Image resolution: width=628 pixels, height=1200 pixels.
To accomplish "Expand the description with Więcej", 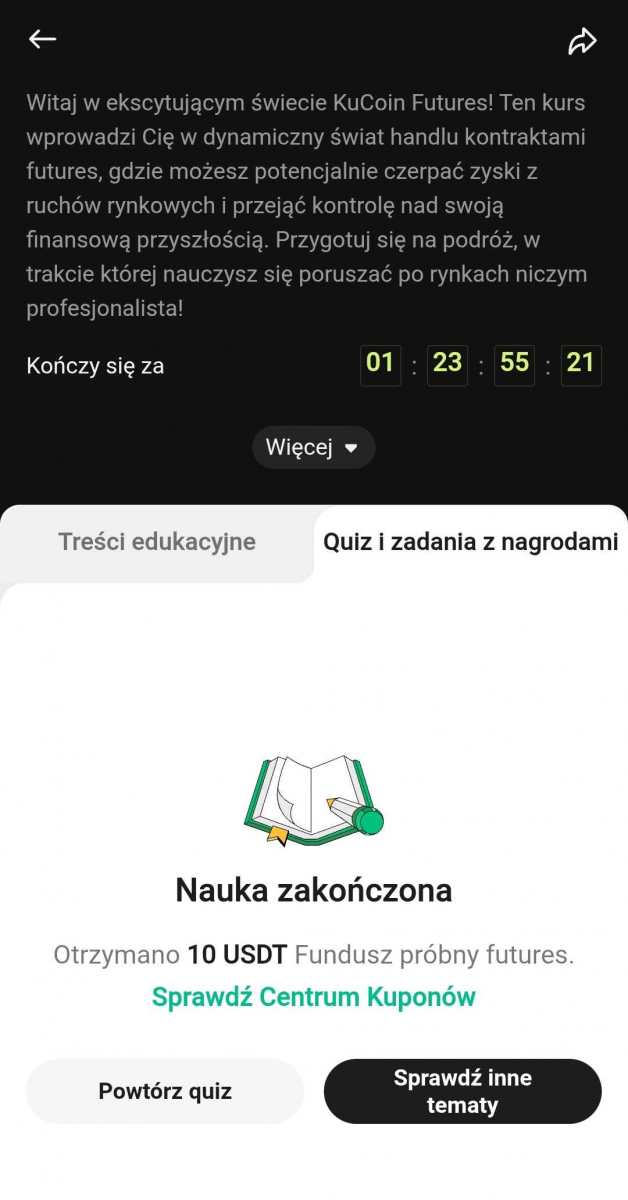I will 313,448.
